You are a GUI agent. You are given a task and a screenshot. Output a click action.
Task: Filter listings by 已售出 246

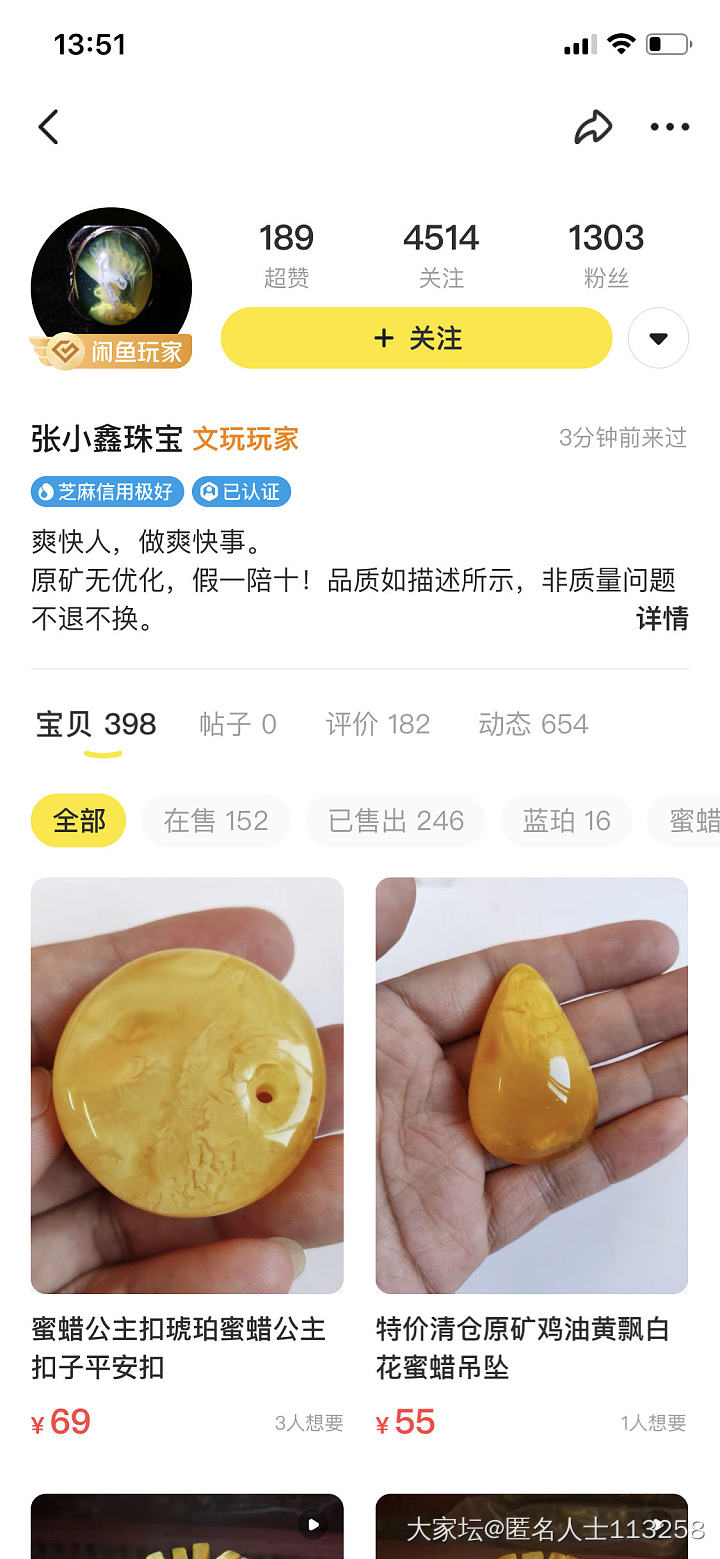tap(395, 821)
